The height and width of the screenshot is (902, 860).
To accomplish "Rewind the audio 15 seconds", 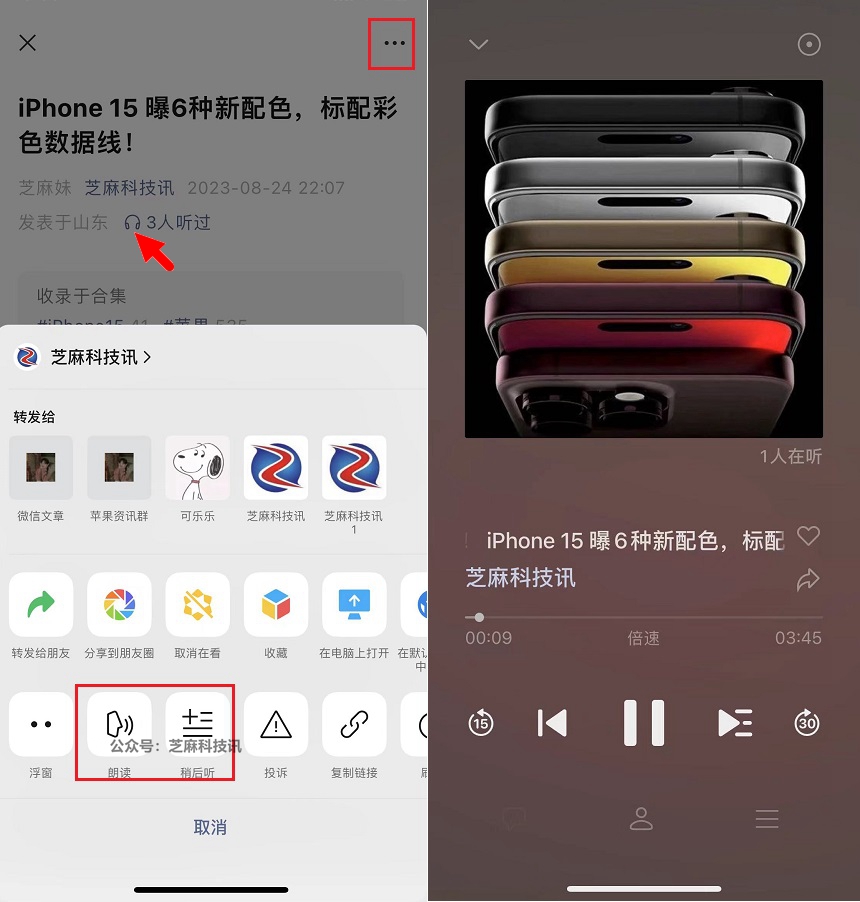I will 481,722.
